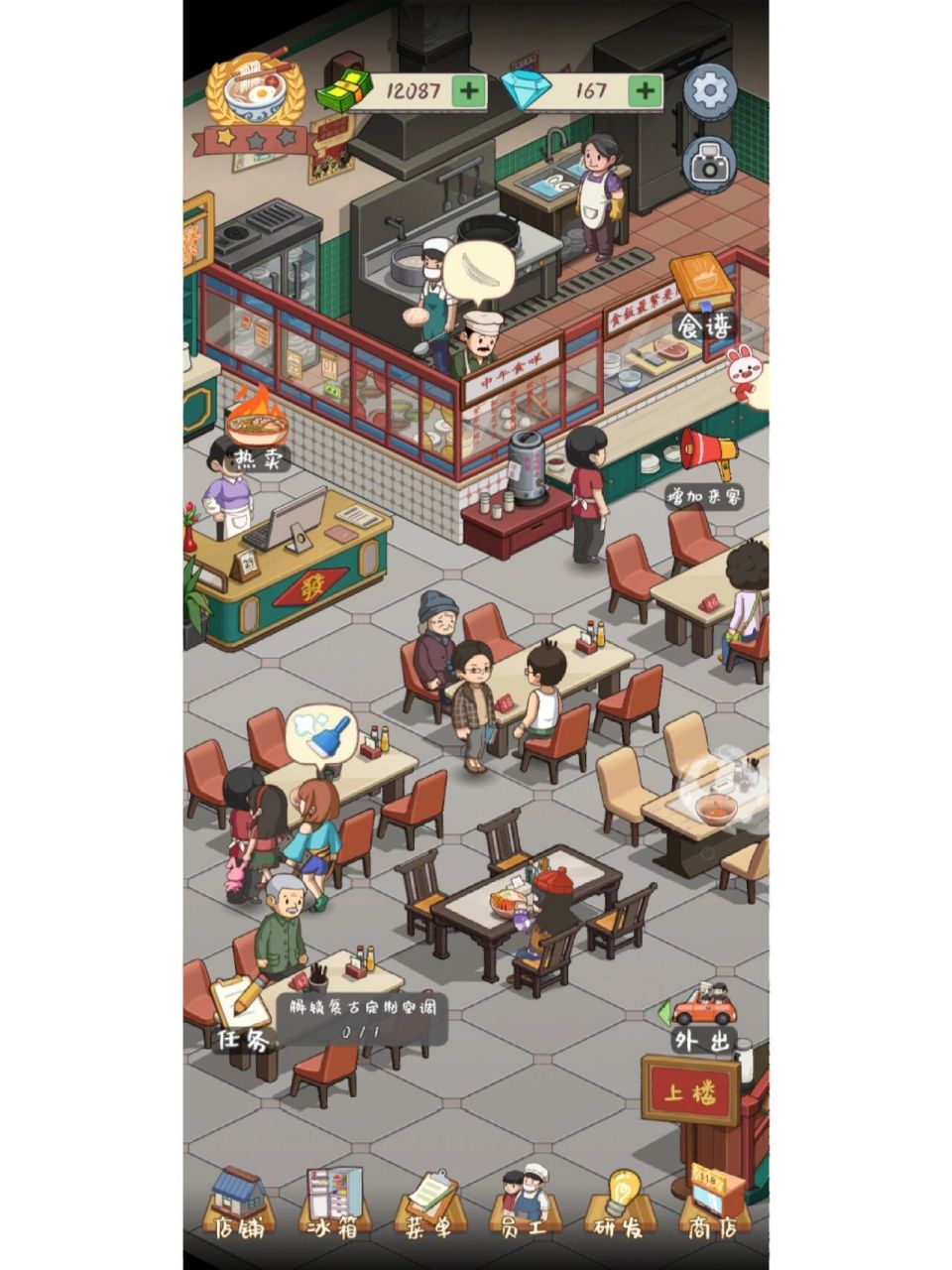Open the 食谱 recipe book
Image resolution: width=952 pixels, height=1270 pixels.
tap(702, 293)
